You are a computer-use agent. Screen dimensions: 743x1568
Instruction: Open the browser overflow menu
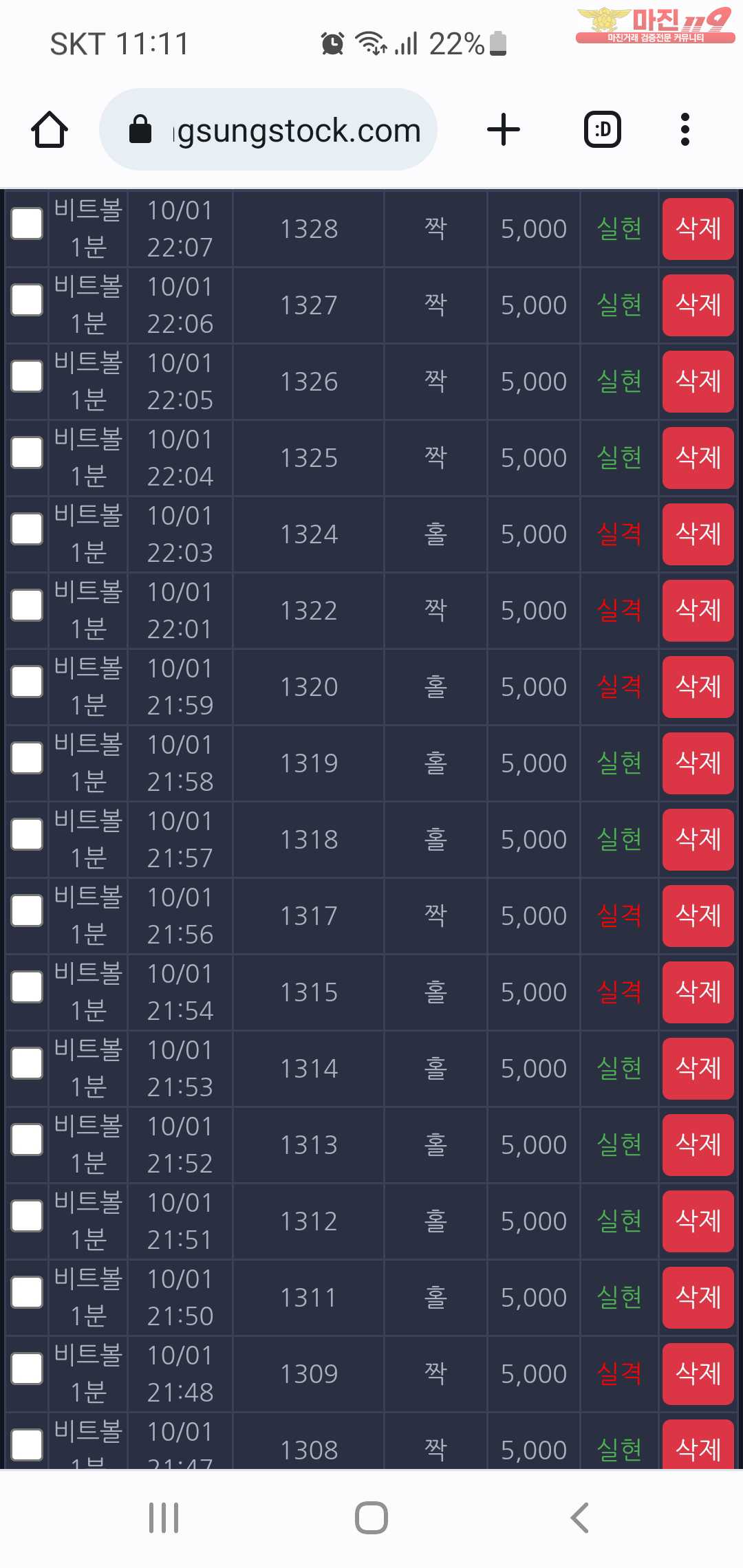pyautogui.click(x=685, y=129)
